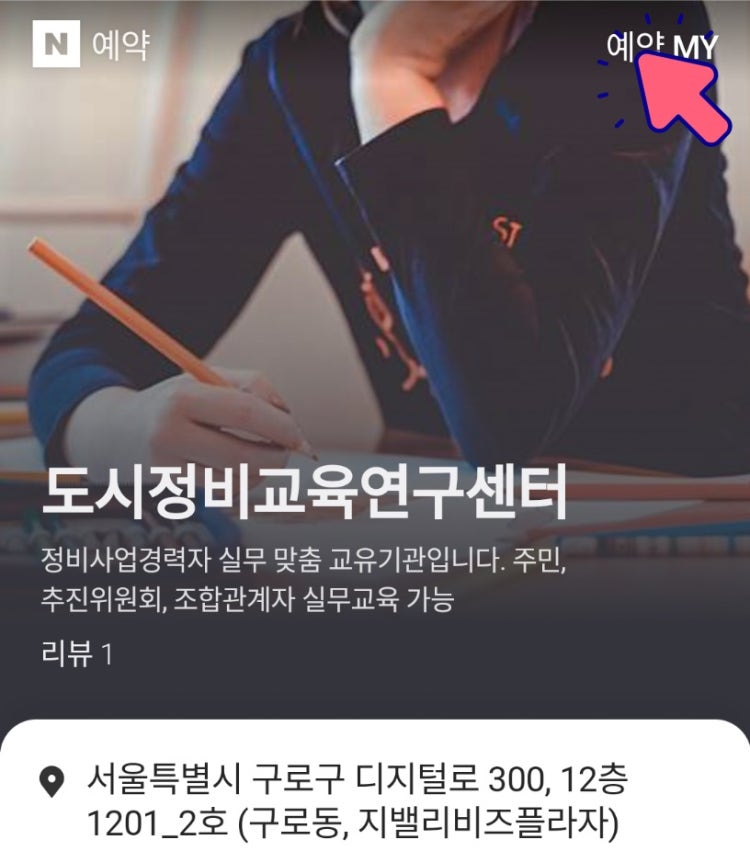Open the address 서울특별시 구로구 디지털로 300 on the map
The height and width of the screenshot is (851, 750).
click(357, 800)
